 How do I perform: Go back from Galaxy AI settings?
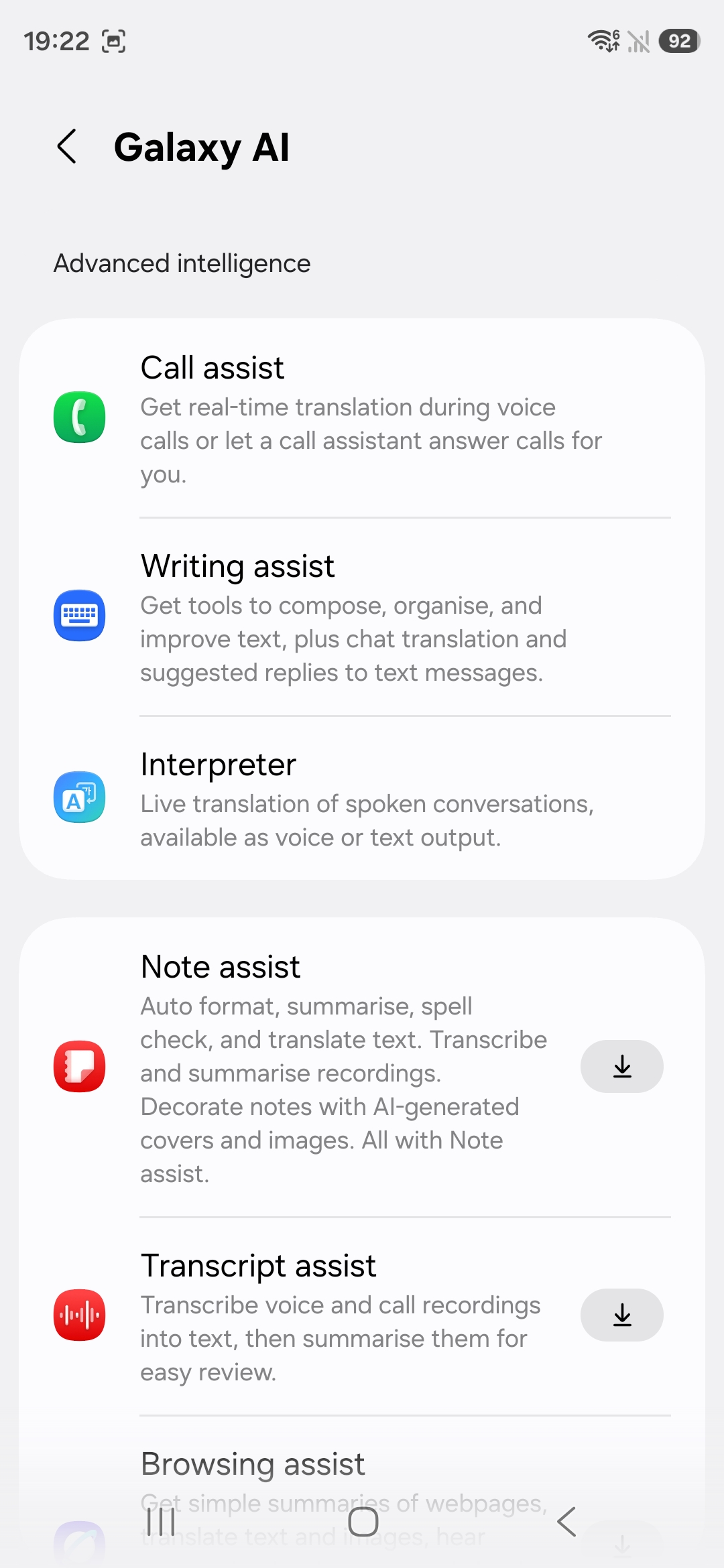click(x=67, y=147)
